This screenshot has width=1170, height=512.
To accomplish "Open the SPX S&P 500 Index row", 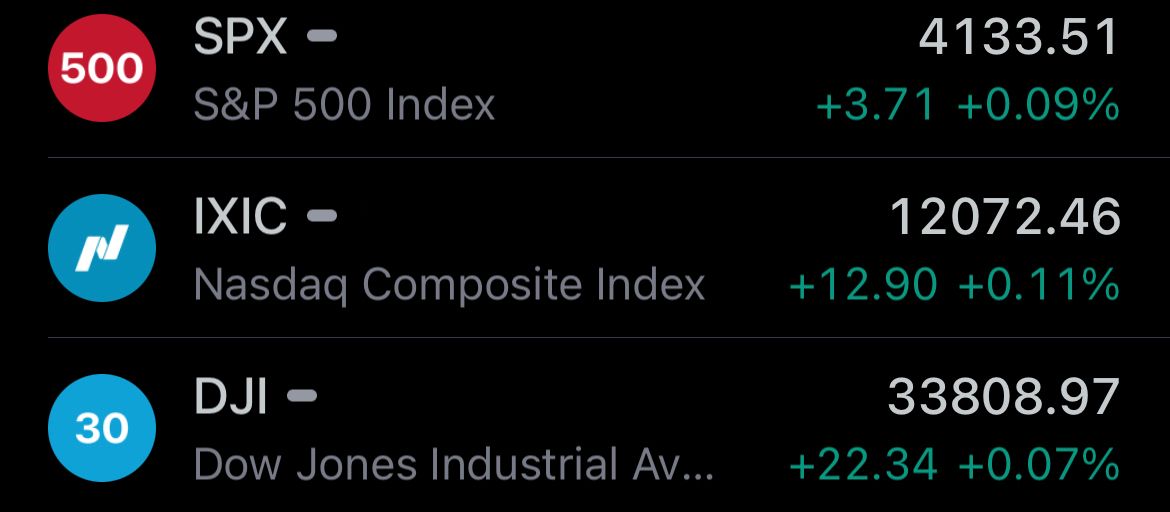I will pyautogui.click(x=585, y=69).
